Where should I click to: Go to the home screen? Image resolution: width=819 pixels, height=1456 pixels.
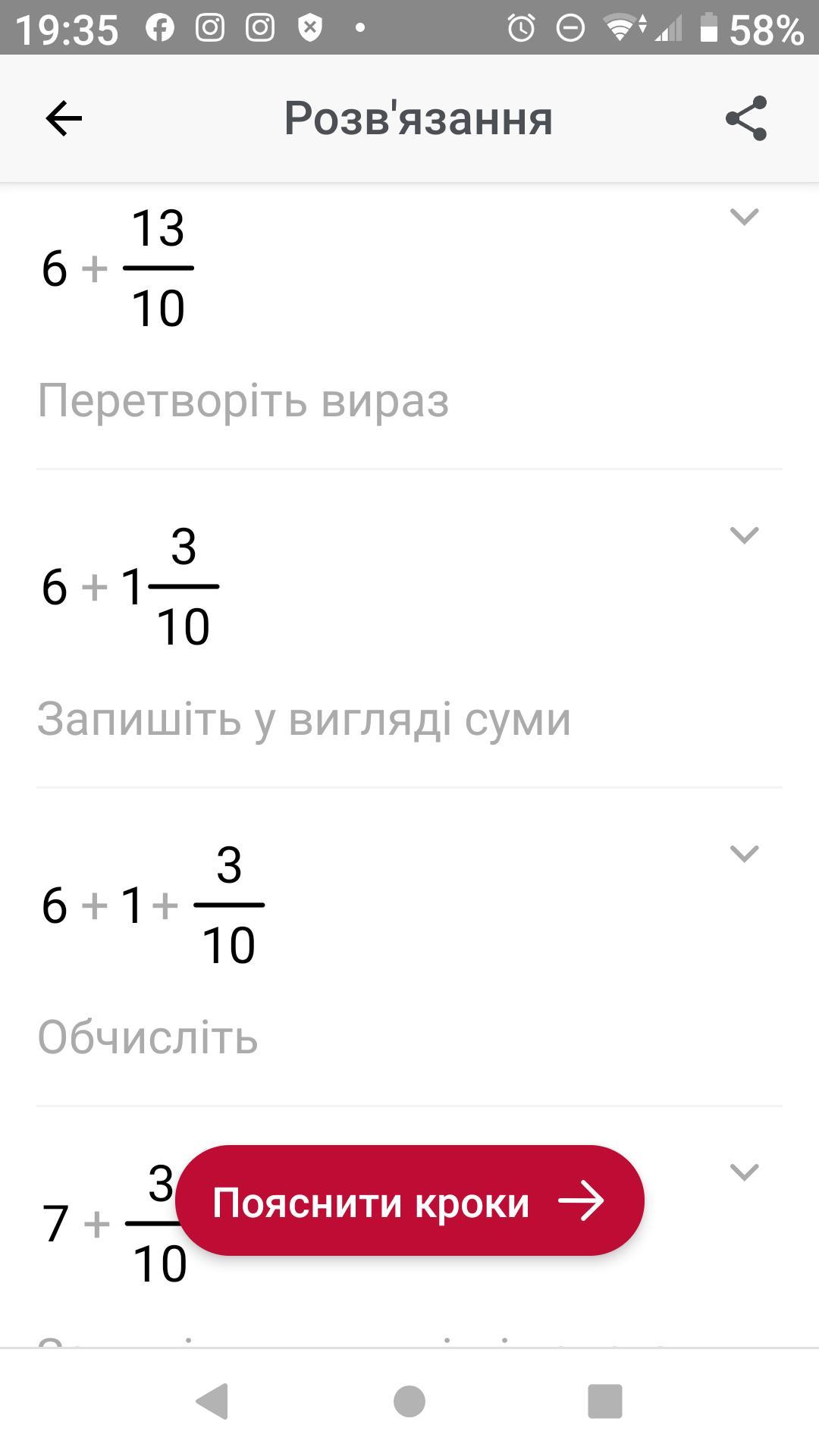pos(409,1401)
